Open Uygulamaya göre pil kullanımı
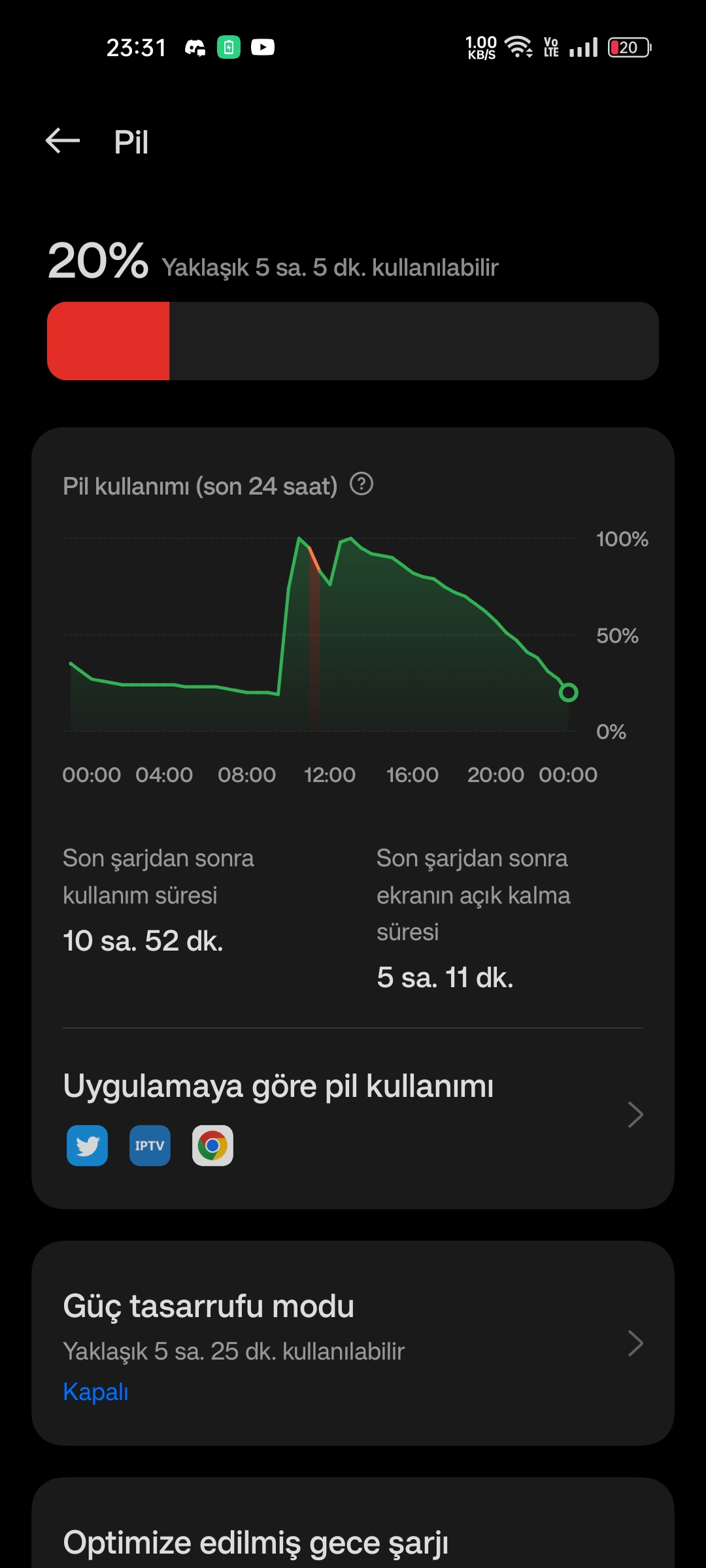The image size is (706, 1568). click(x=353, y=1116)
